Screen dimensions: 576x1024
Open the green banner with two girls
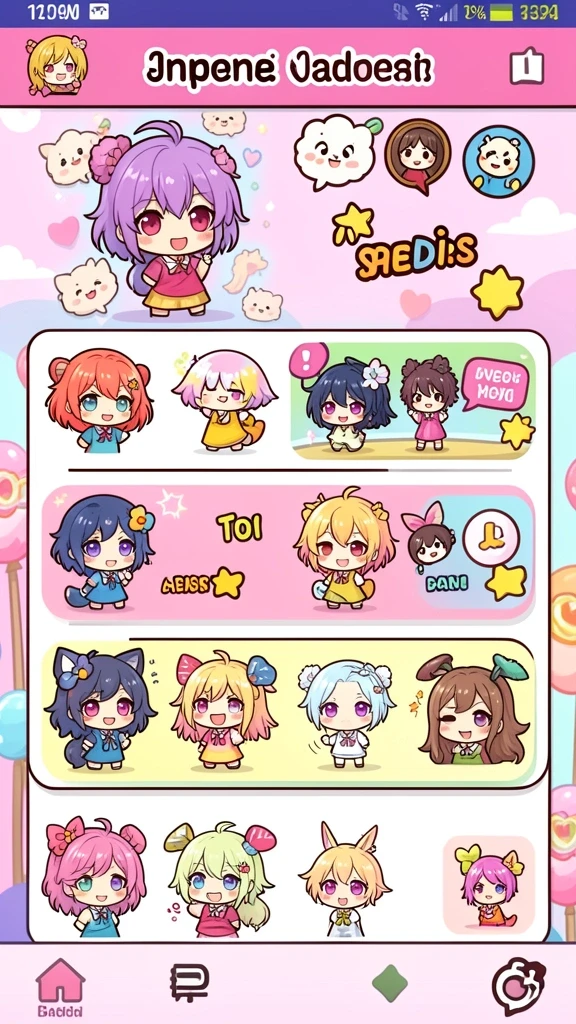413,400
